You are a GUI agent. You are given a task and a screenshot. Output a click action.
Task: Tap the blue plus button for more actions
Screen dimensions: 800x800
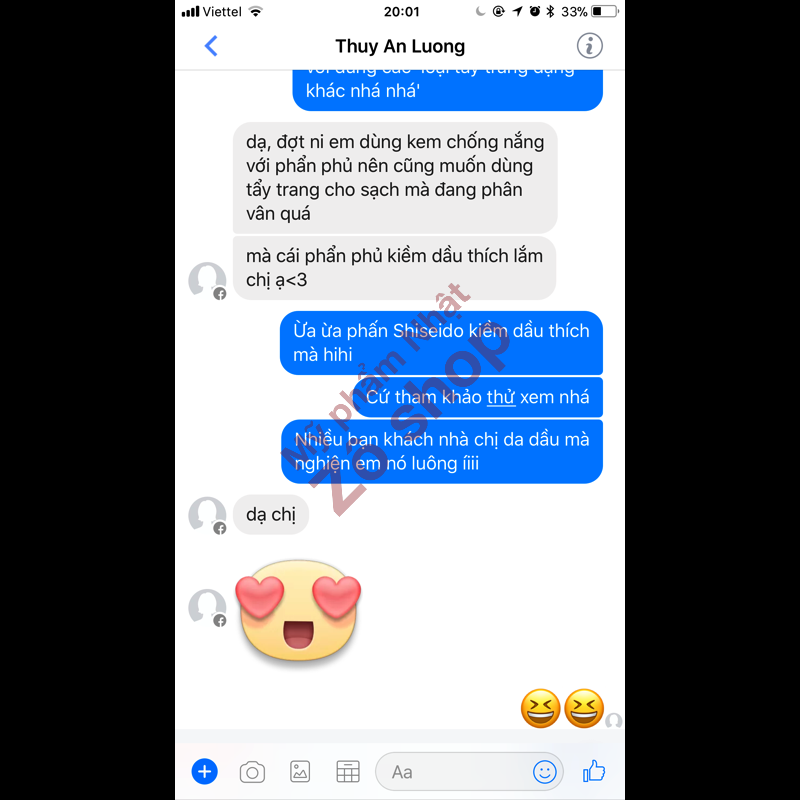[x=204, y=771]
